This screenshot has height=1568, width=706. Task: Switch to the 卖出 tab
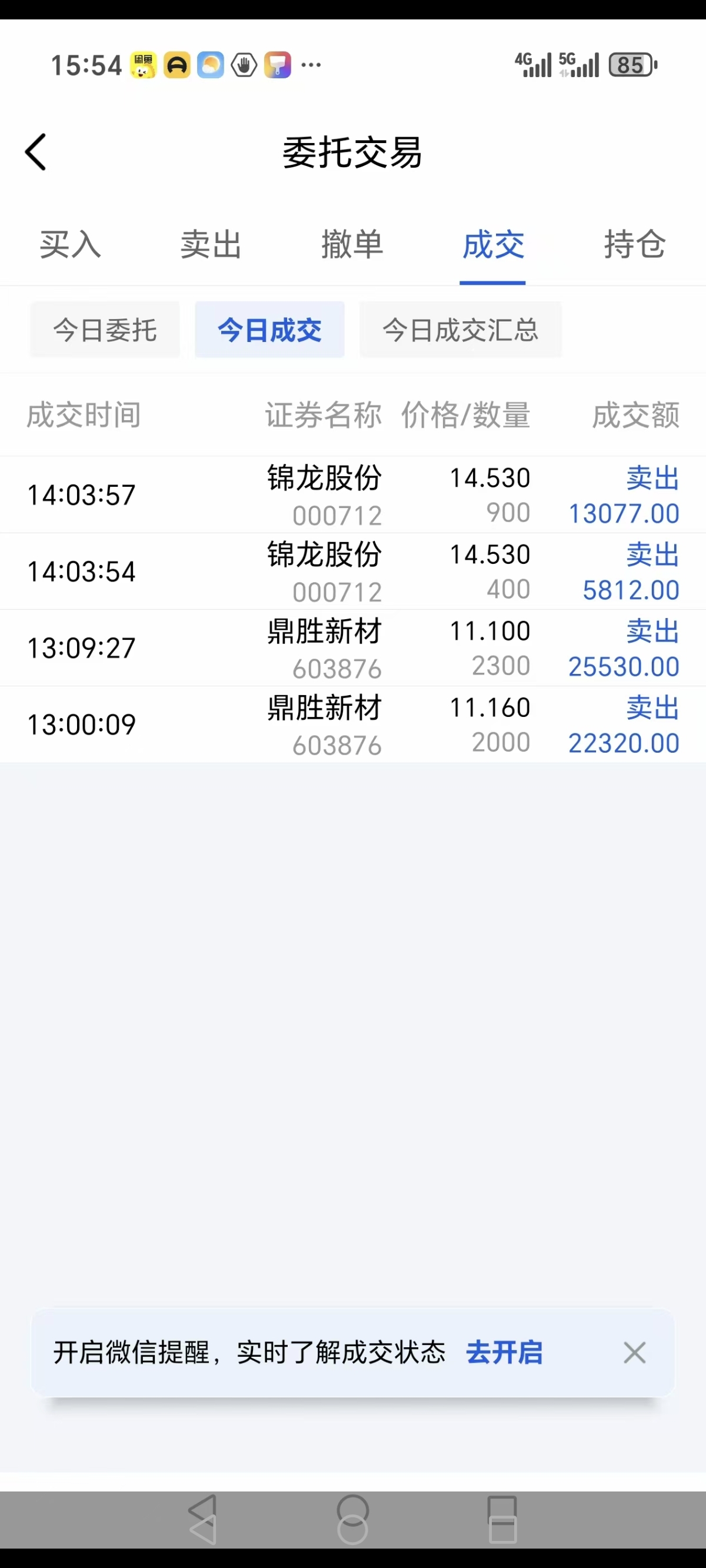pyautogui.click(x=211, y=245)
